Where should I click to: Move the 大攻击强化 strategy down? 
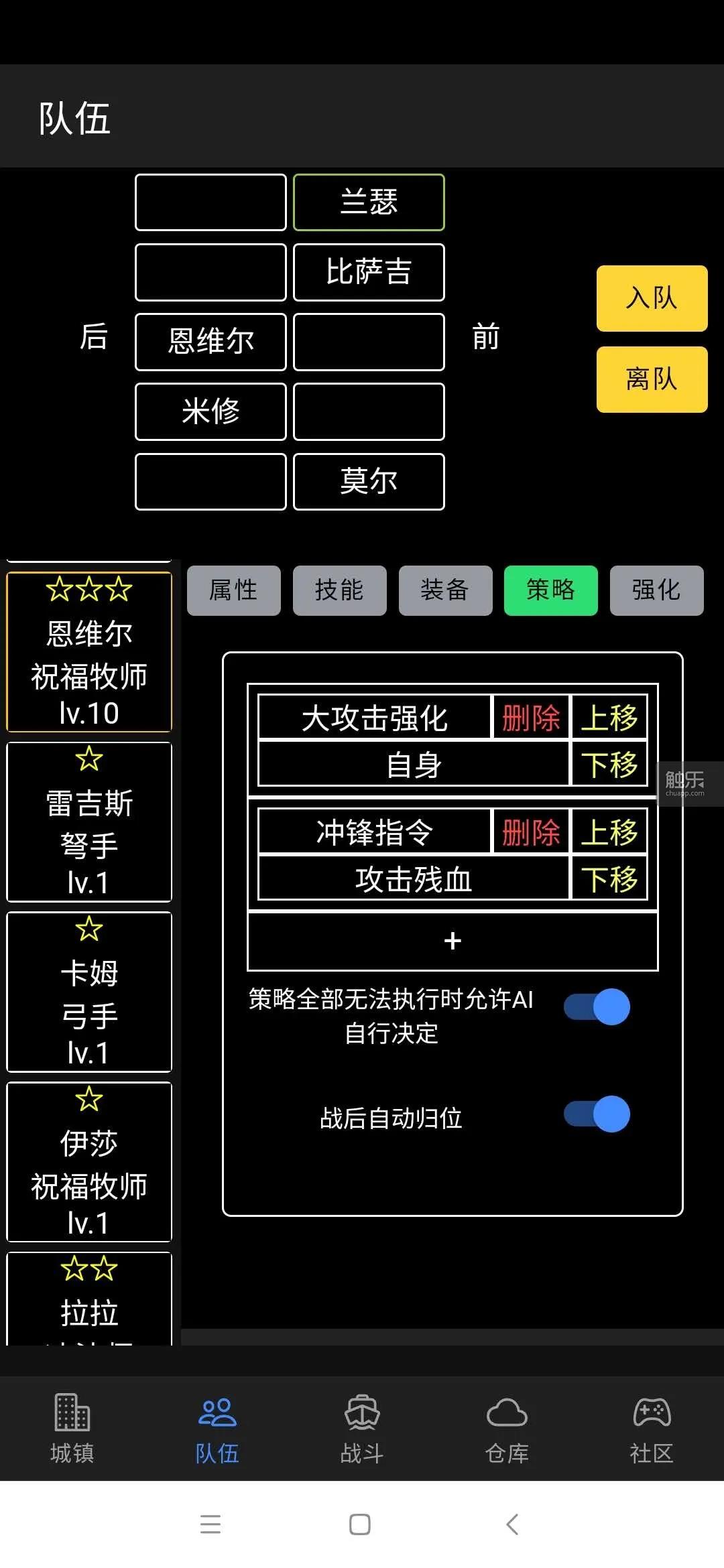pyautogui.click(x=609, y=764)
